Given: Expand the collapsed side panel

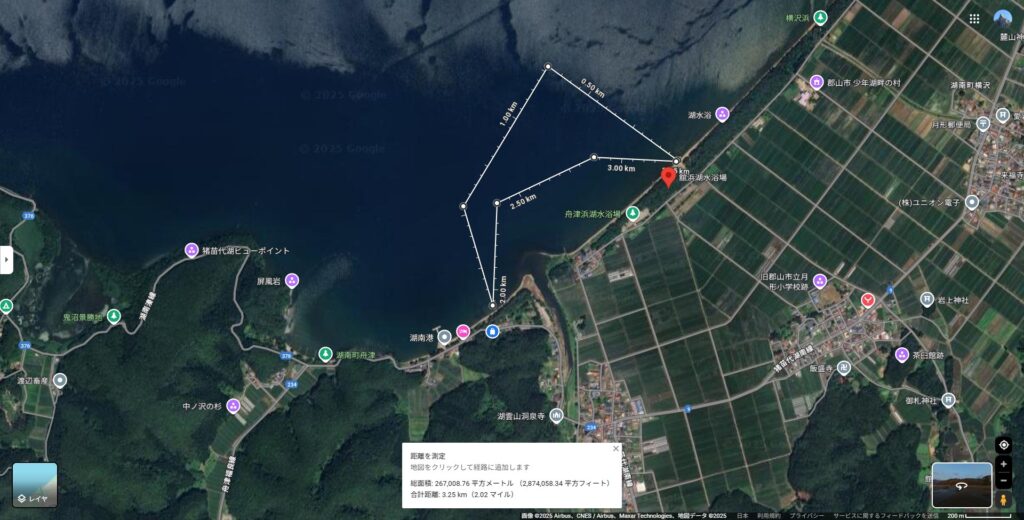Looking at the screenshot, I should coord(6,260).
